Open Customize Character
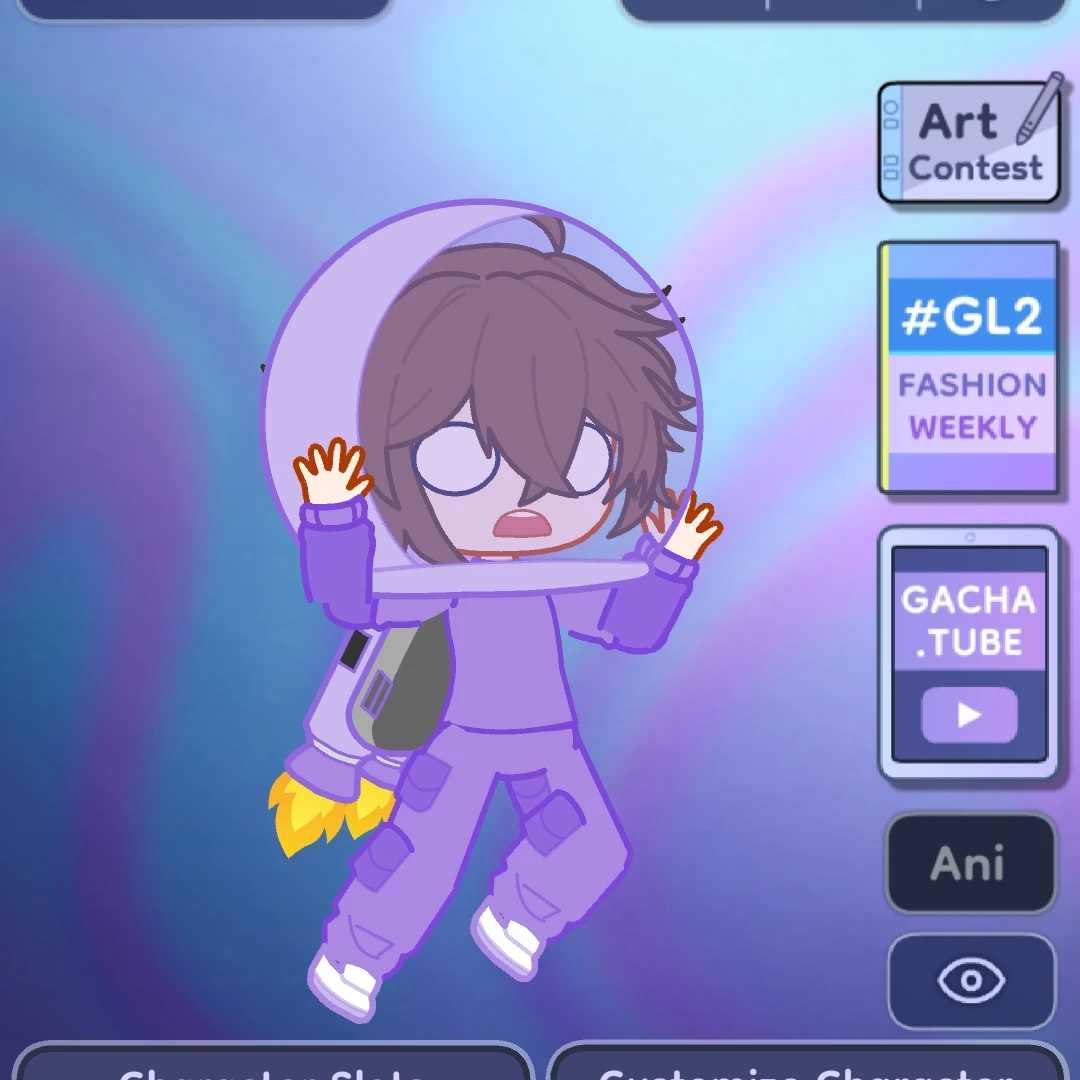1080x1080 pixels. pos(806,1064)
